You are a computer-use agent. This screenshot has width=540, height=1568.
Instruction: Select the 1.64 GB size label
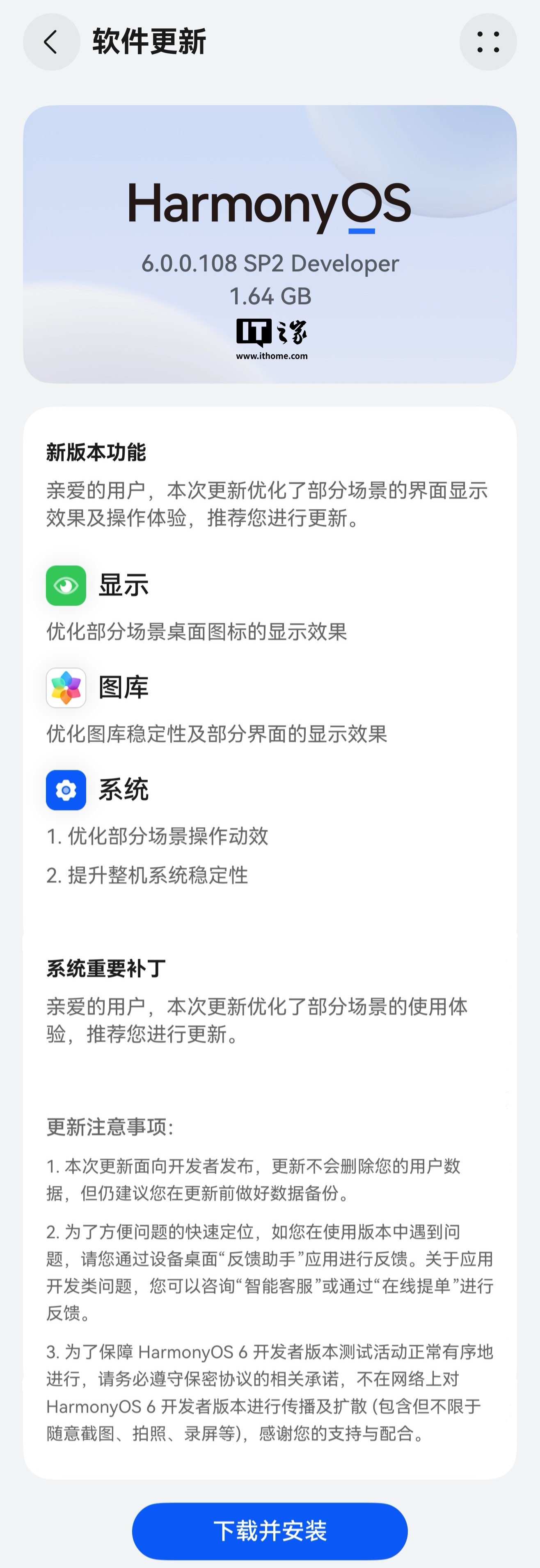coord(270,296)
